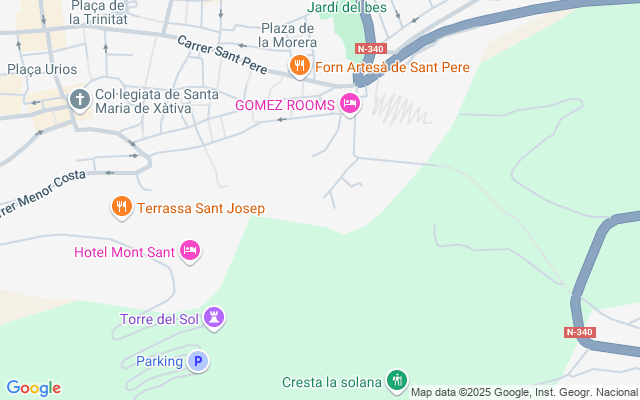The image size is (640, 400).
Task: Tap the Terrassa Sant Josep restaurant marker
Action: click(x=121, y=207)
